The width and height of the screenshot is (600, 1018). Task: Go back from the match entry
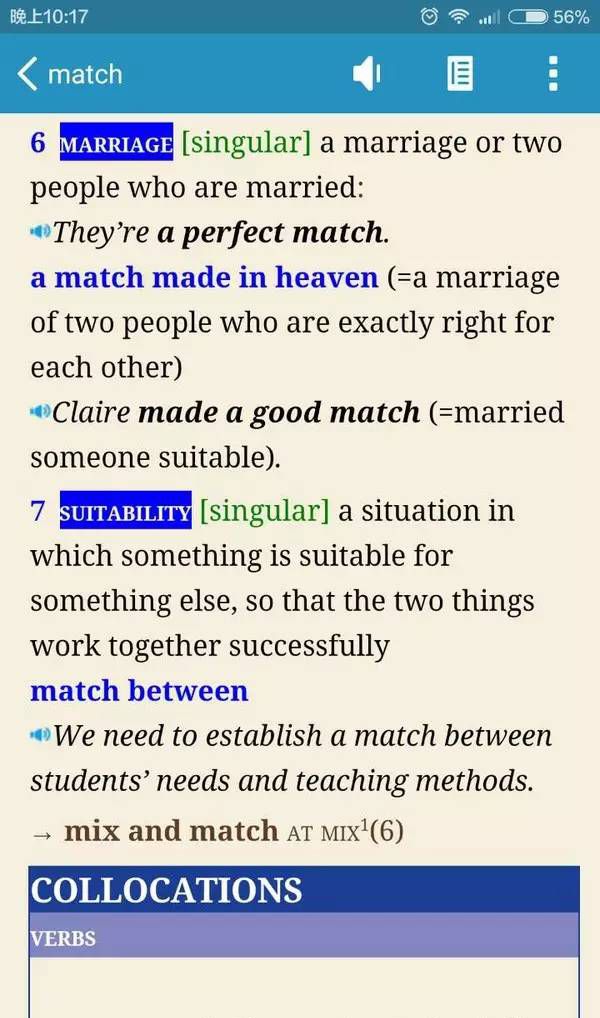[28, 74]
